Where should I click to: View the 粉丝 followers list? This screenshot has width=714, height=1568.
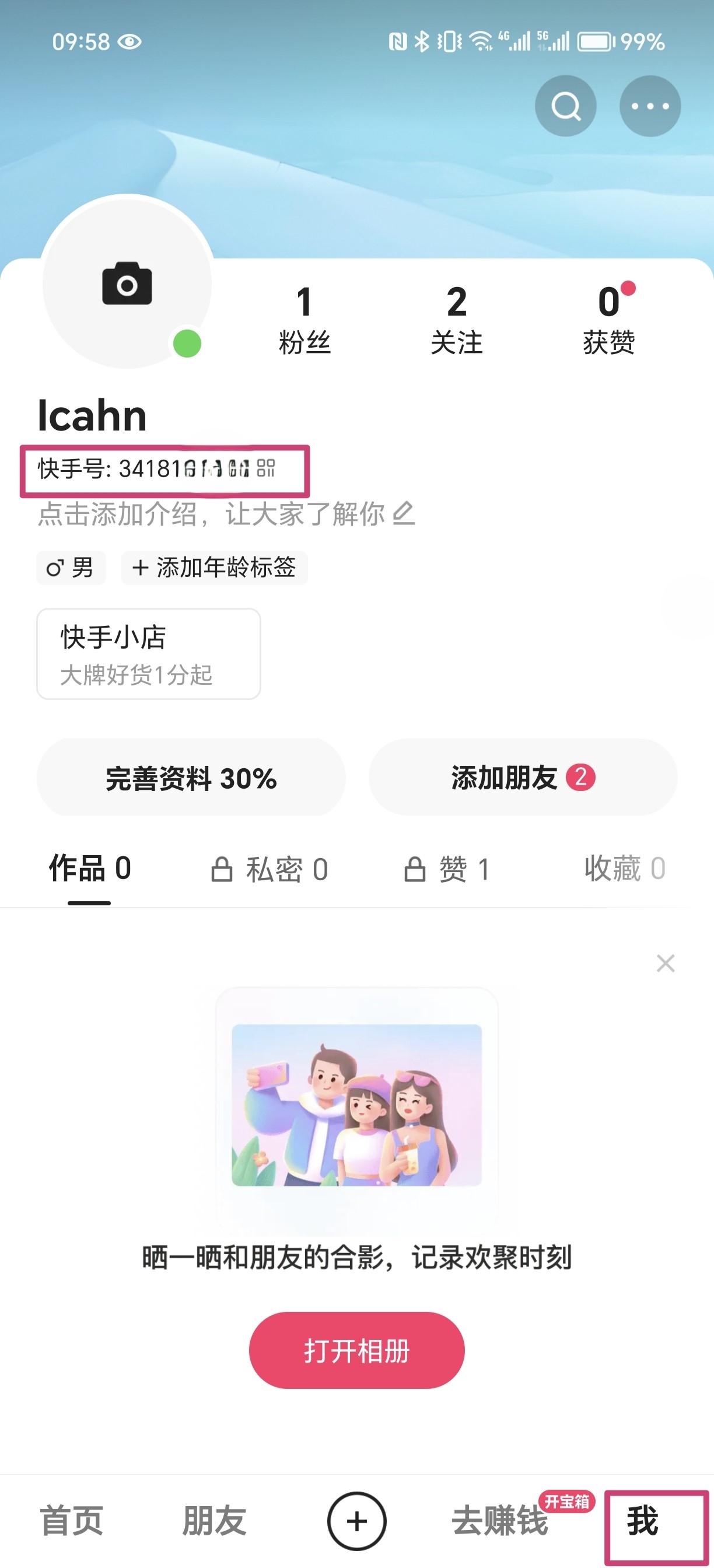(x=304, y=320)
